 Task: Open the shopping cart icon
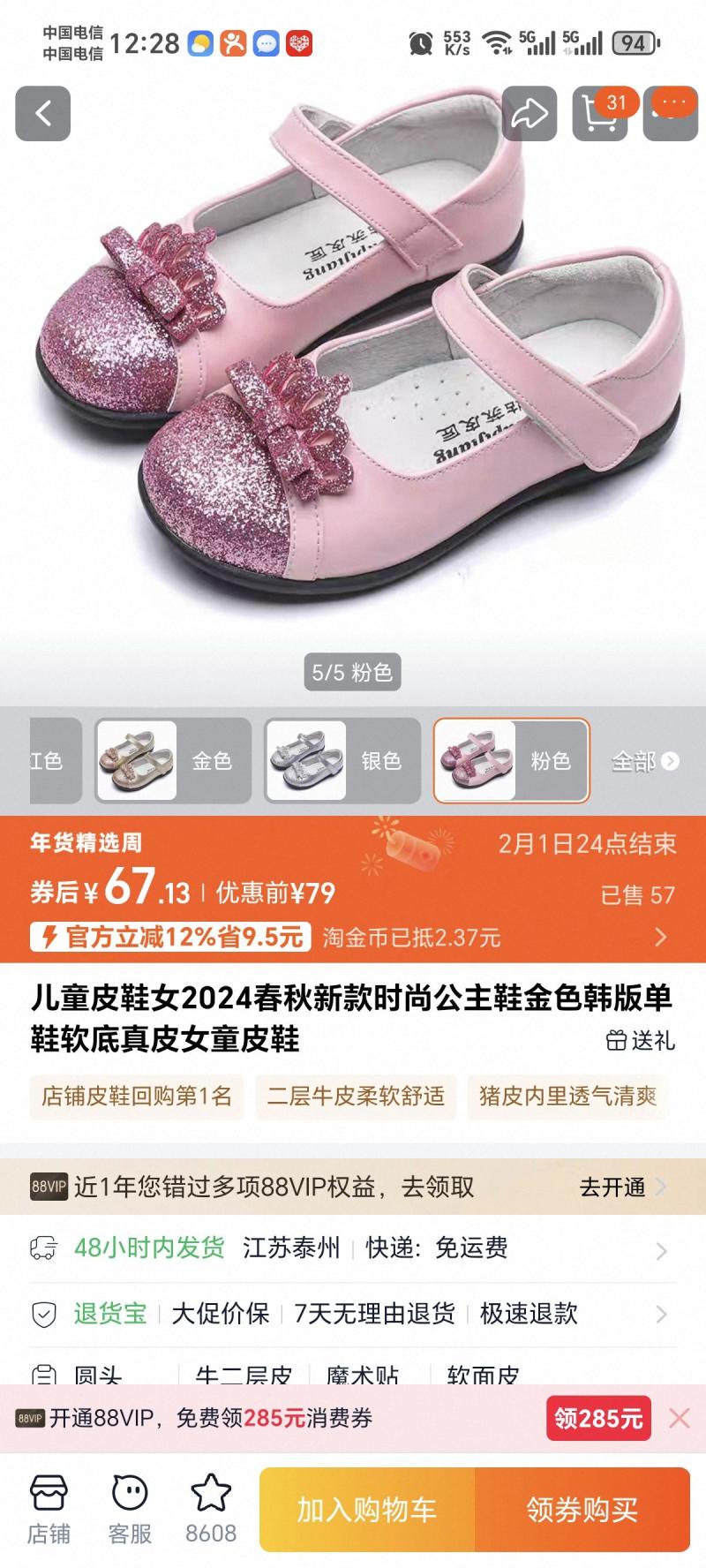pos(599,114)
